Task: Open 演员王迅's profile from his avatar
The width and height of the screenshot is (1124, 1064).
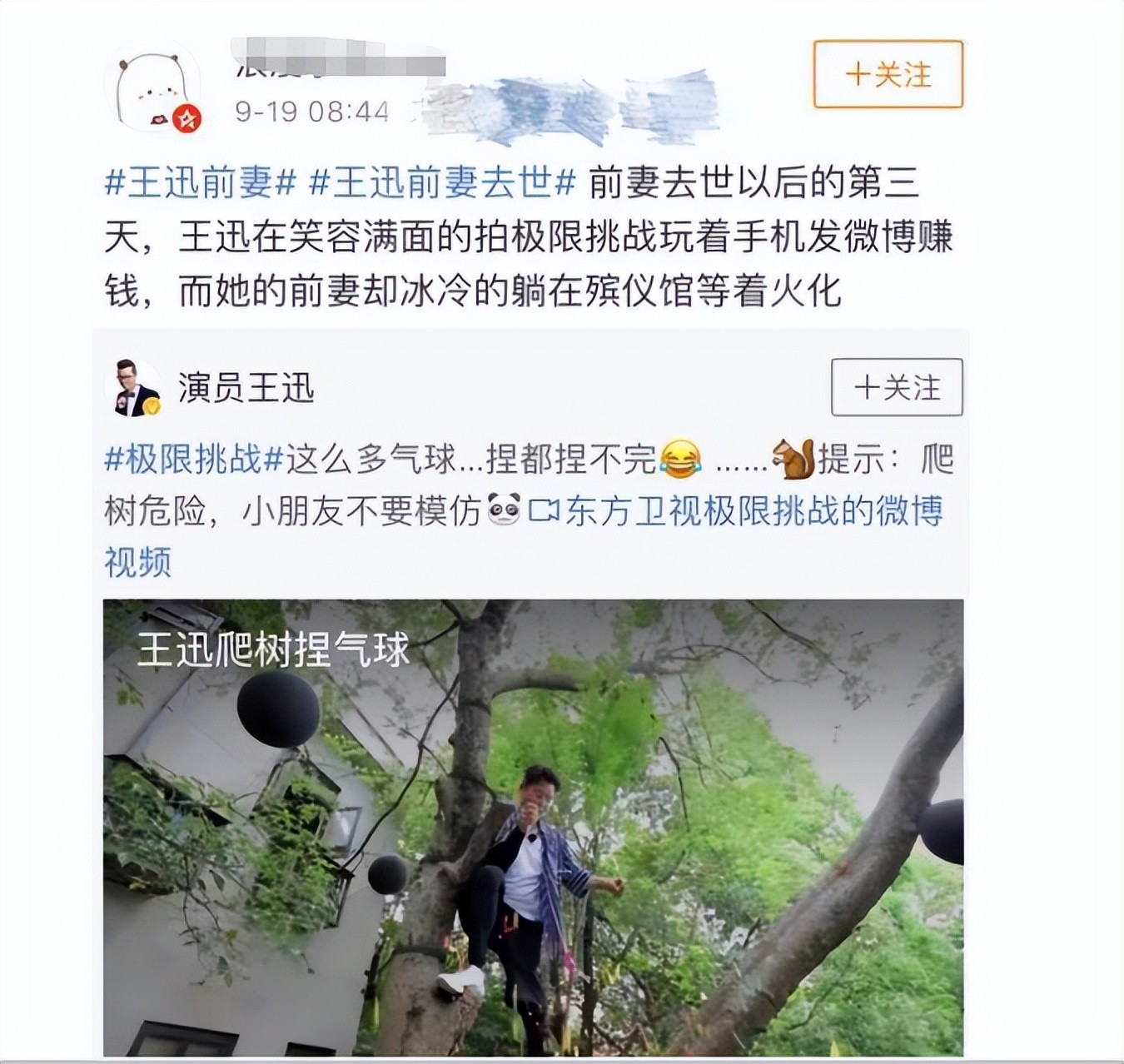Action: click(133, 389)
